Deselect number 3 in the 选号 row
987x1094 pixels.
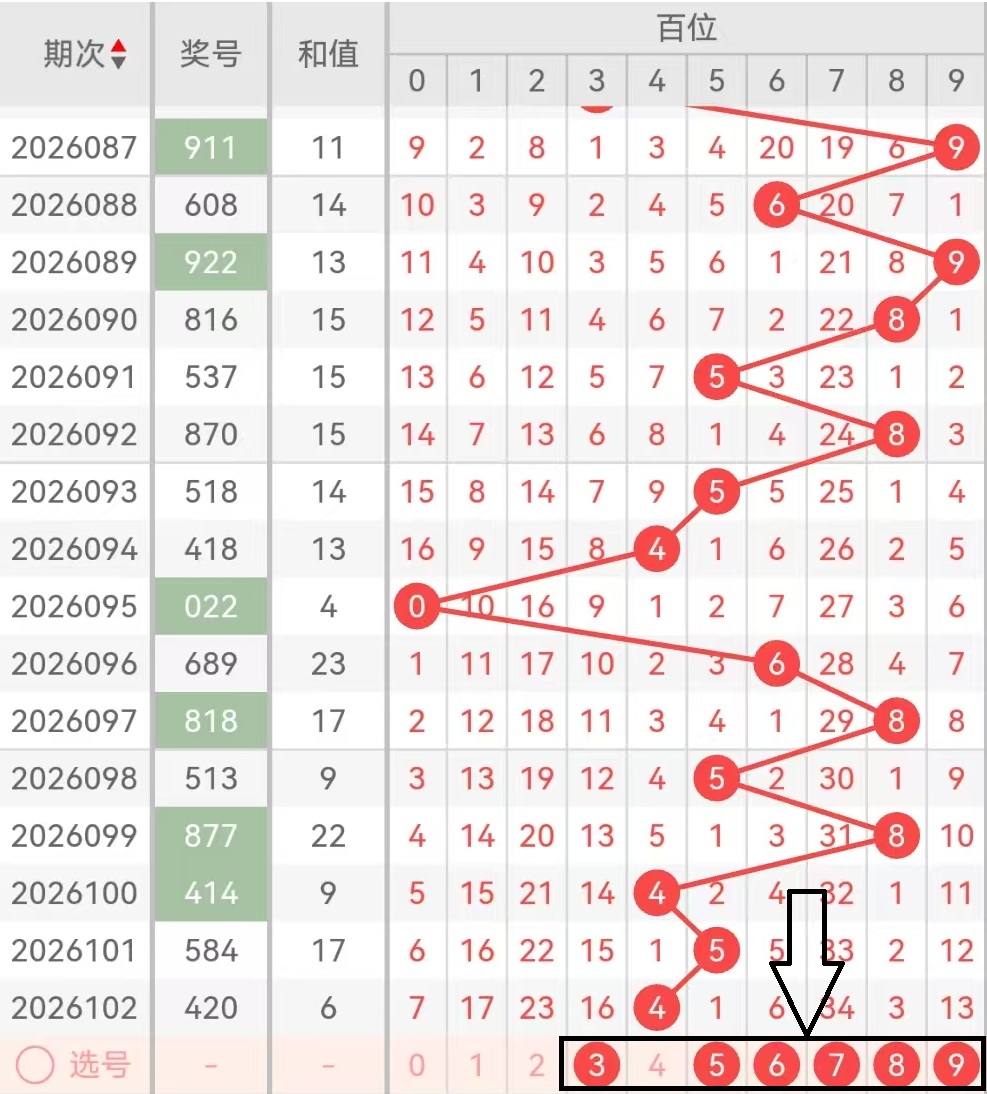pos(597,1066)
